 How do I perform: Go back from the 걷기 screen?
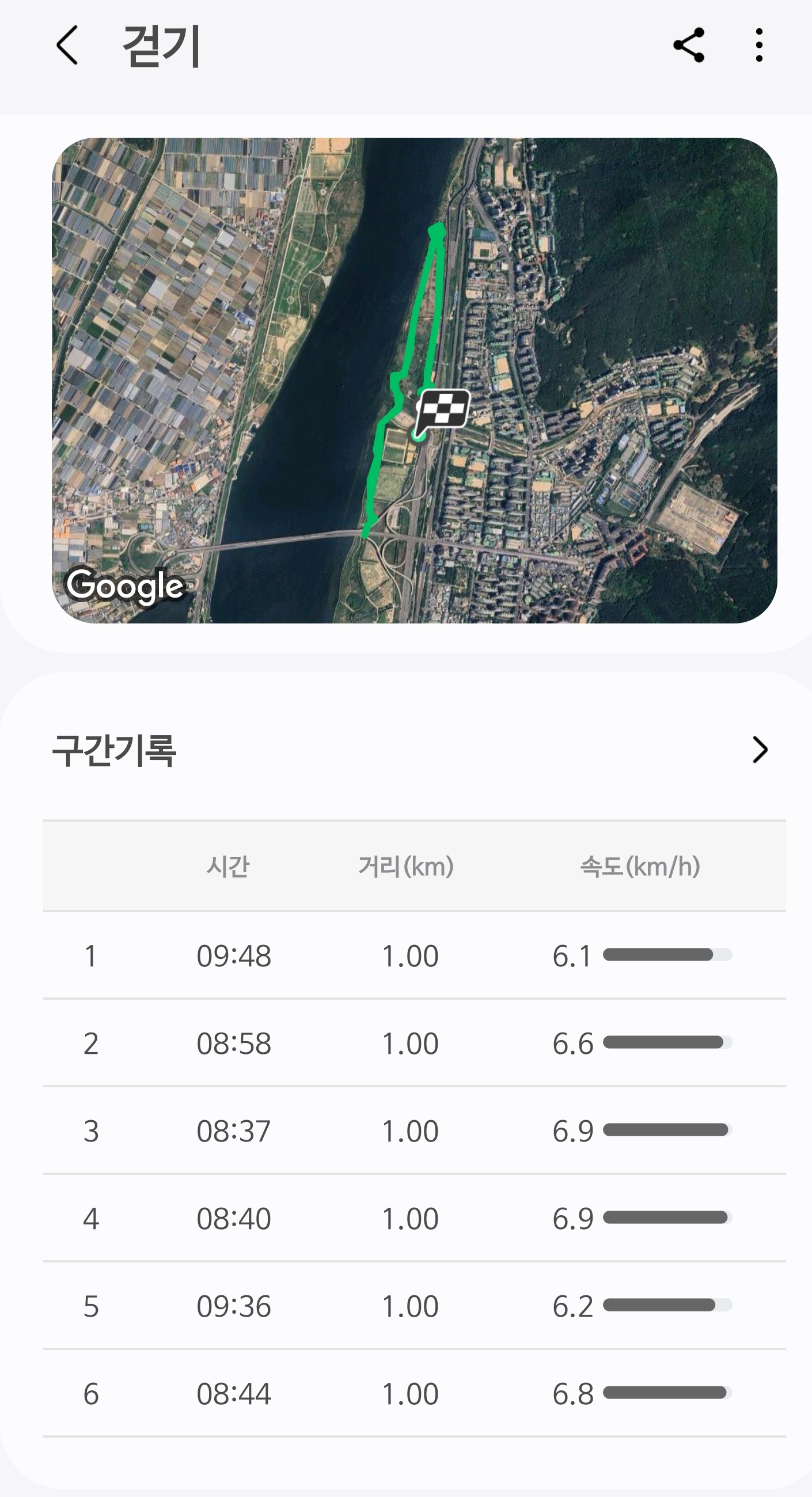tap(67, 46)
